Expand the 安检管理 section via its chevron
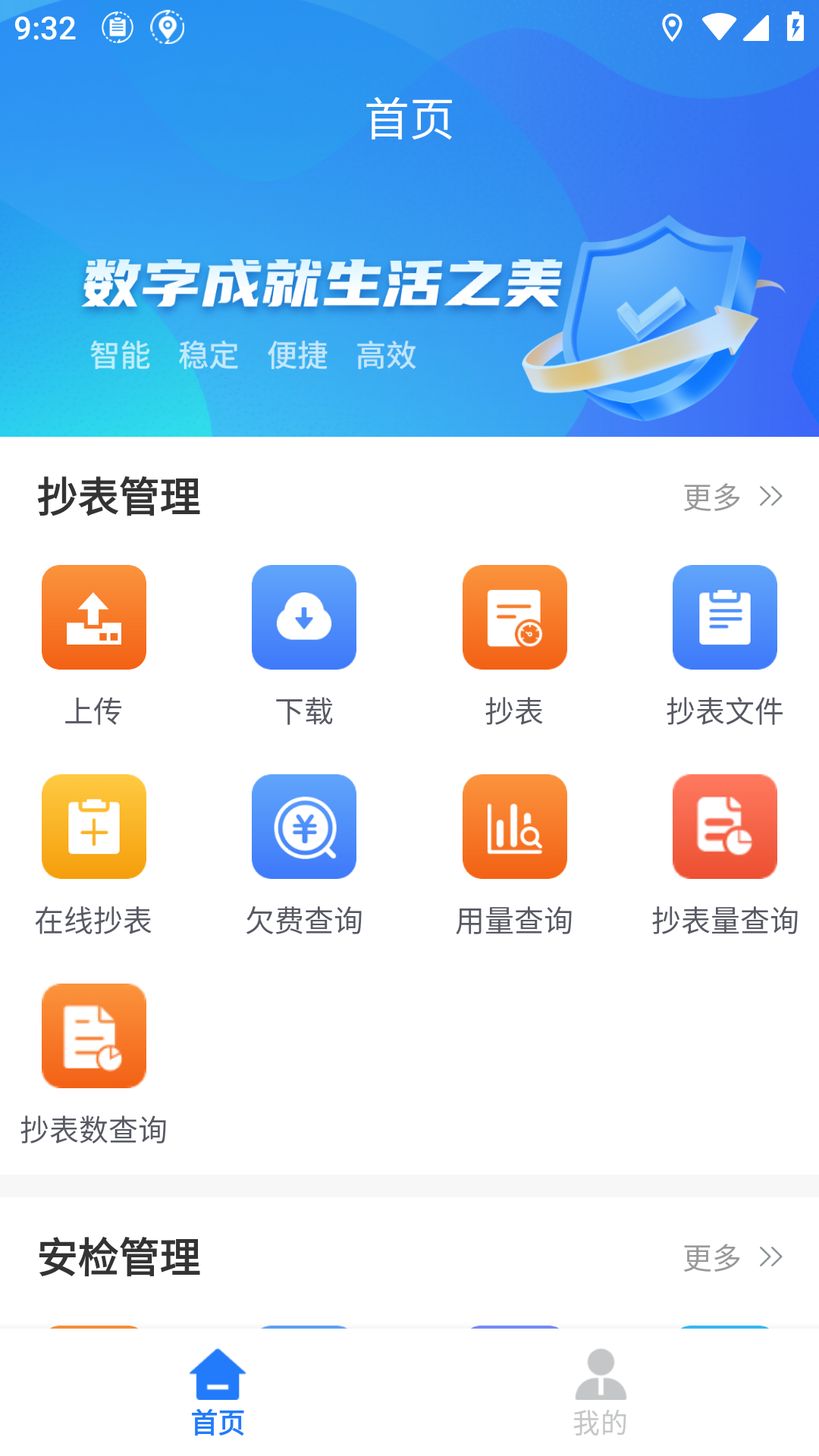Screen dimensions: 819x1456 (771, 1258)
